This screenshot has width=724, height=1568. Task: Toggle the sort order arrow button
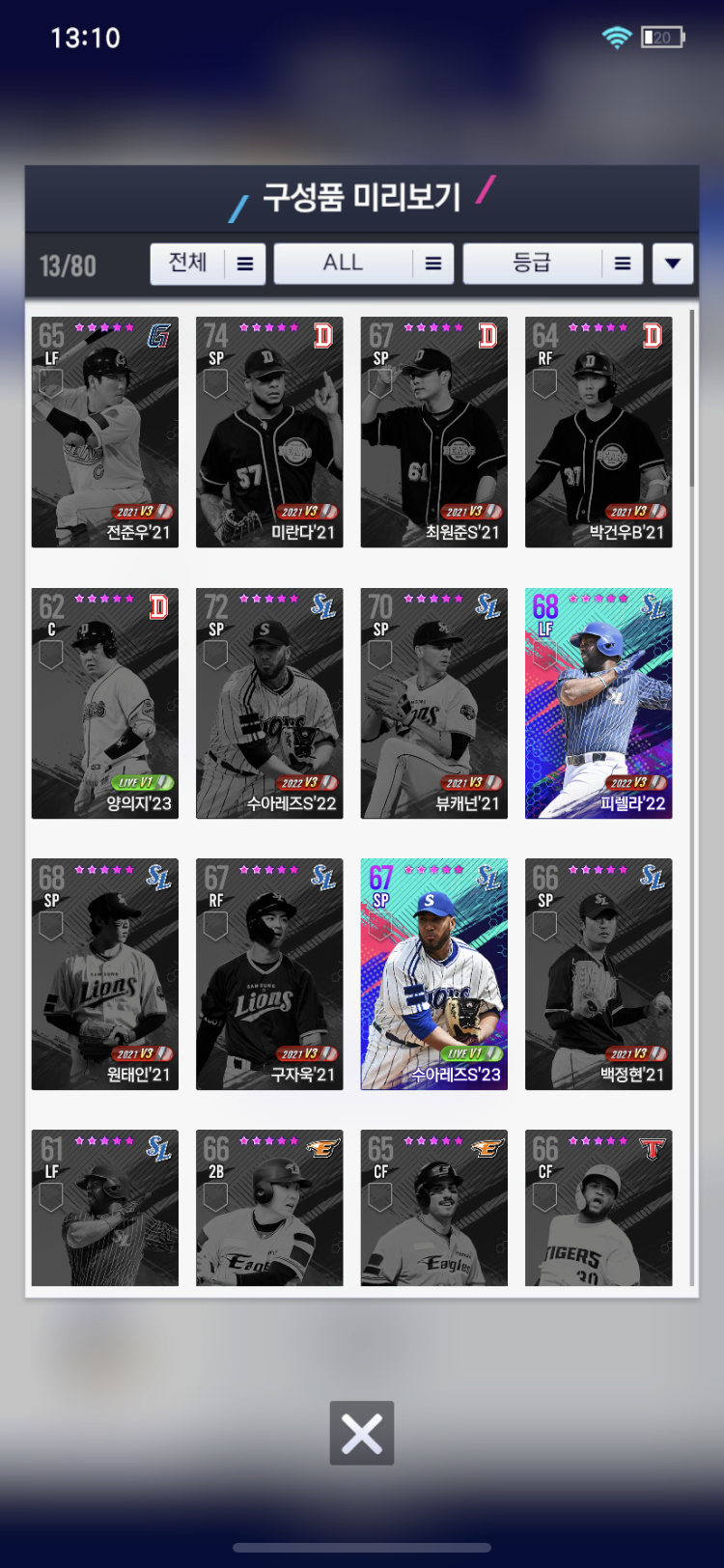[x=673, y=264]
